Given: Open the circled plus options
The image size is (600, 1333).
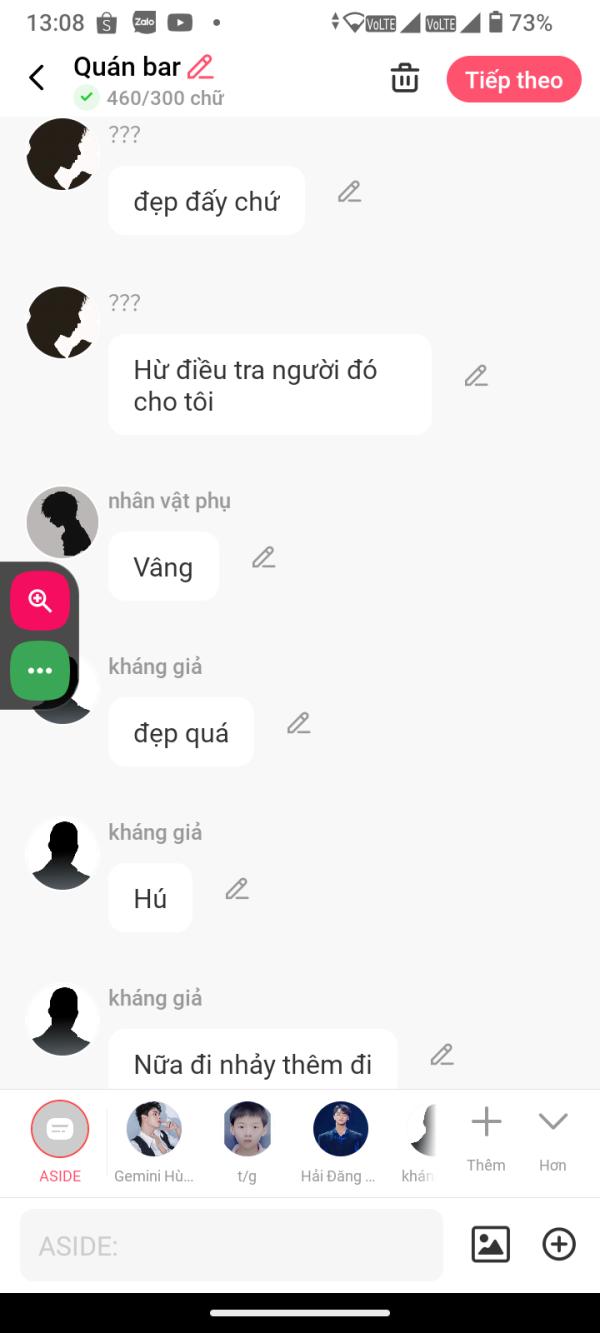Looking at the screenshot, I should click(x=559, y=1244).
